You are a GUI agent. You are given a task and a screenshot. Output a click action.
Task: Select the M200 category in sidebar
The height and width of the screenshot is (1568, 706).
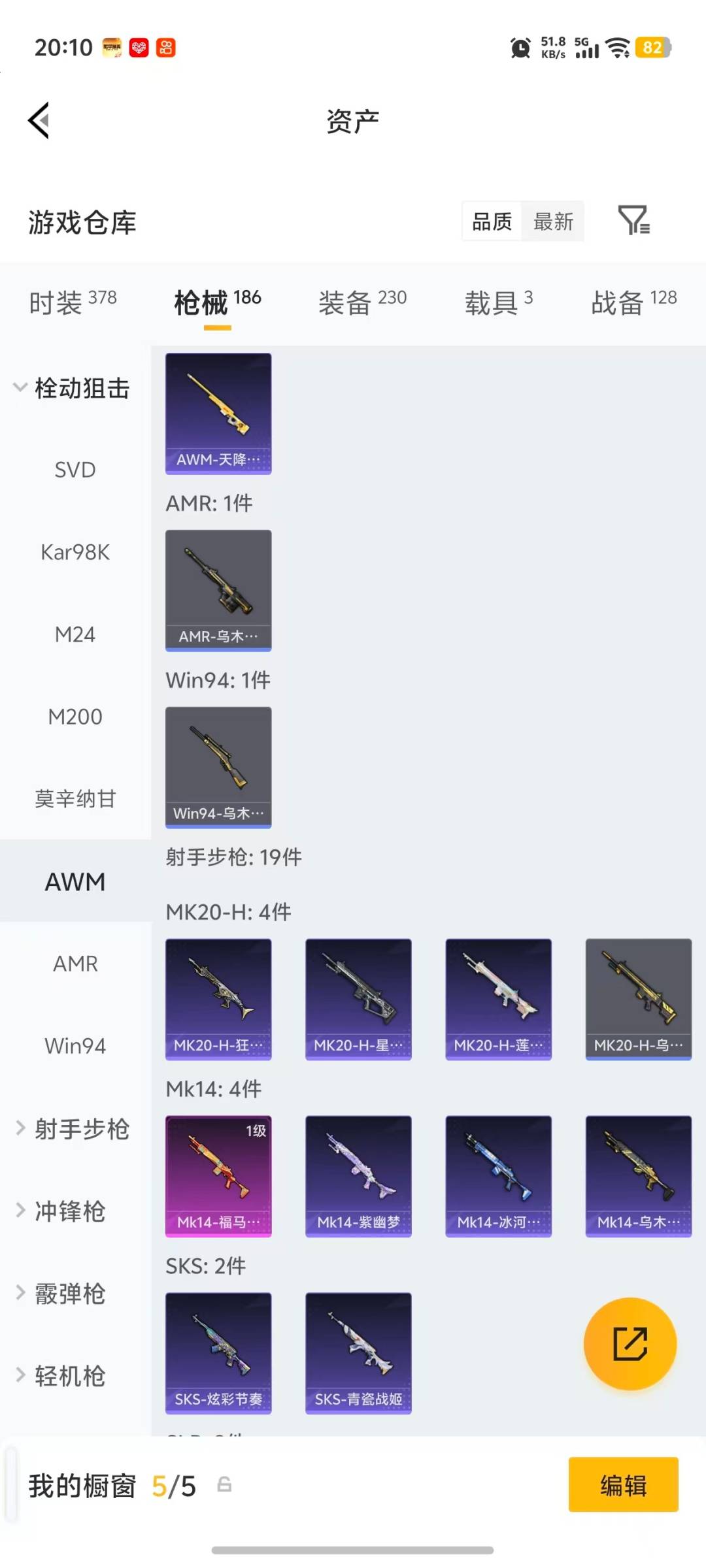(75, 716)
